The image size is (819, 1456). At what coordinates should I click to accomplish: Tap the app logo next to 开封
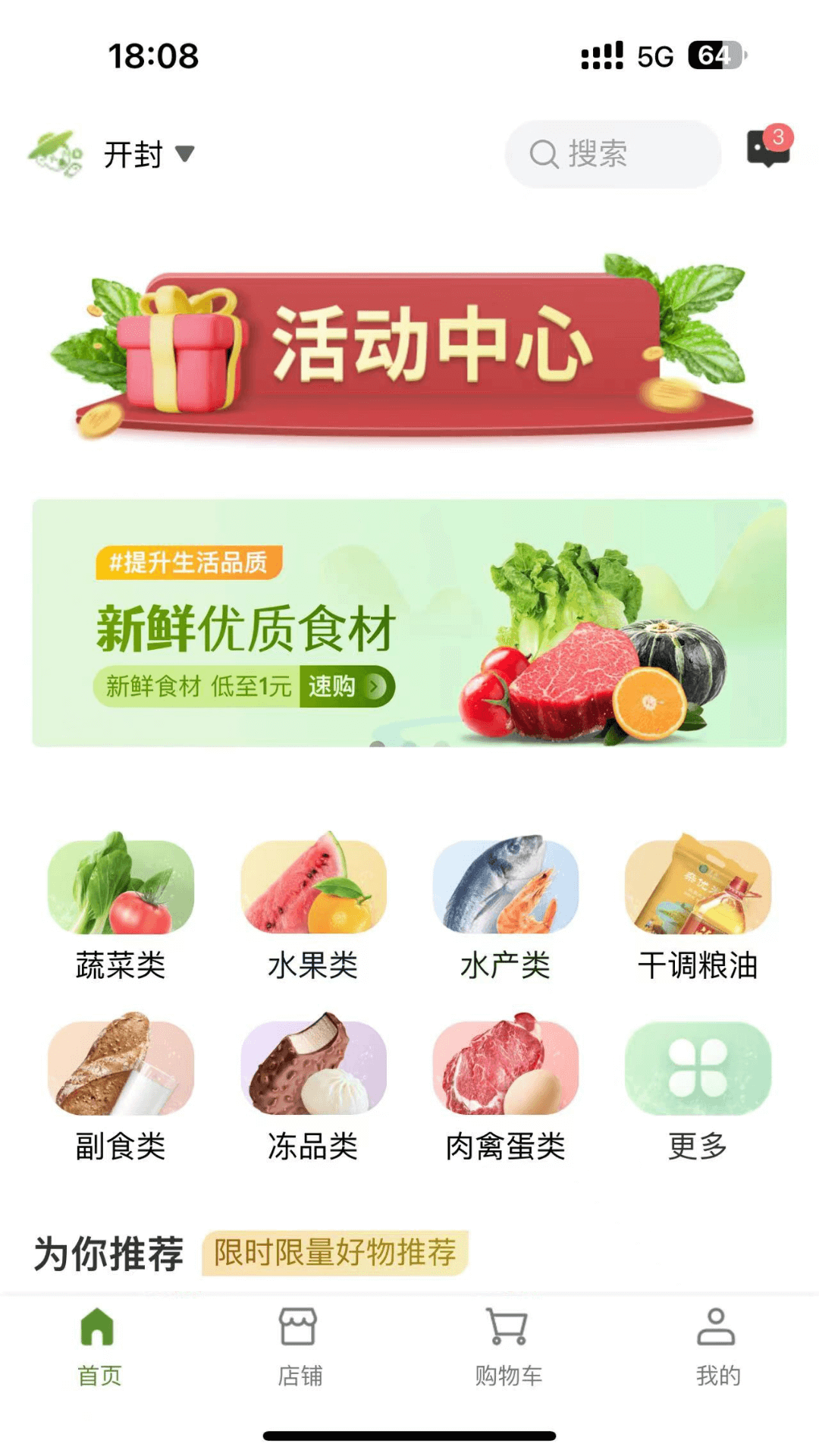click(x=57, y=154)
